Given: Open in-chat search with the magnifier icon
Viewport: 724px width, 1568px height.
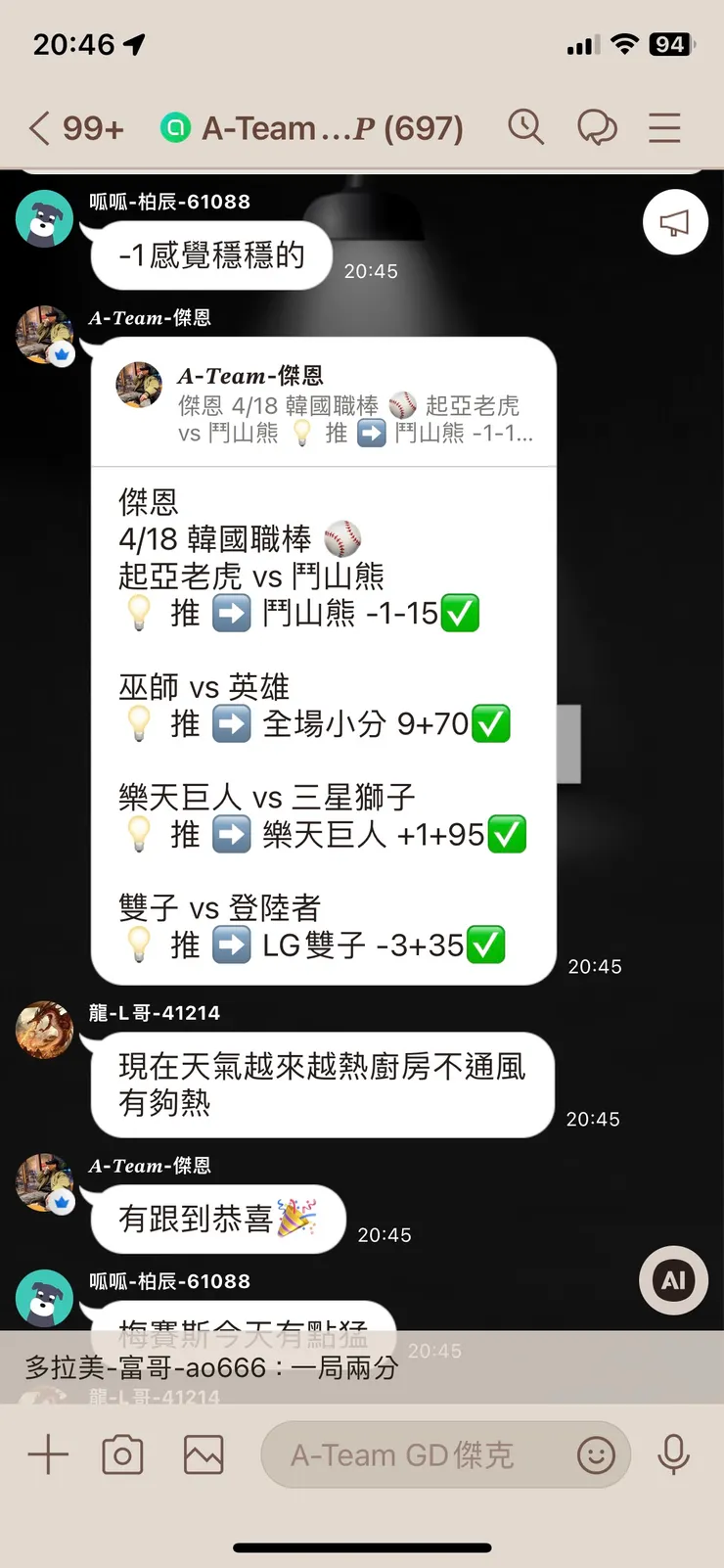Looking at the screenshot, I should click(525, 127).
